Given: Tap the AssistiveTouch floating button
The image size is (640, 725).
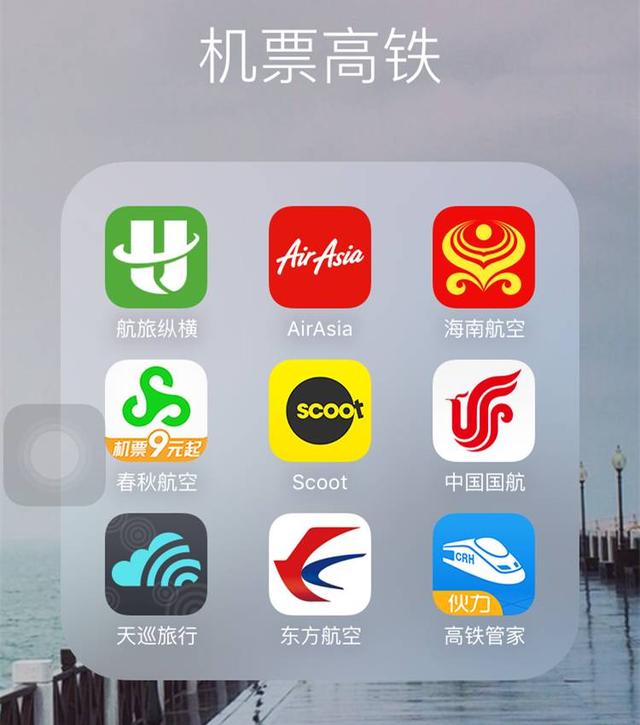Looking at the screenshot, I should 50,454.
